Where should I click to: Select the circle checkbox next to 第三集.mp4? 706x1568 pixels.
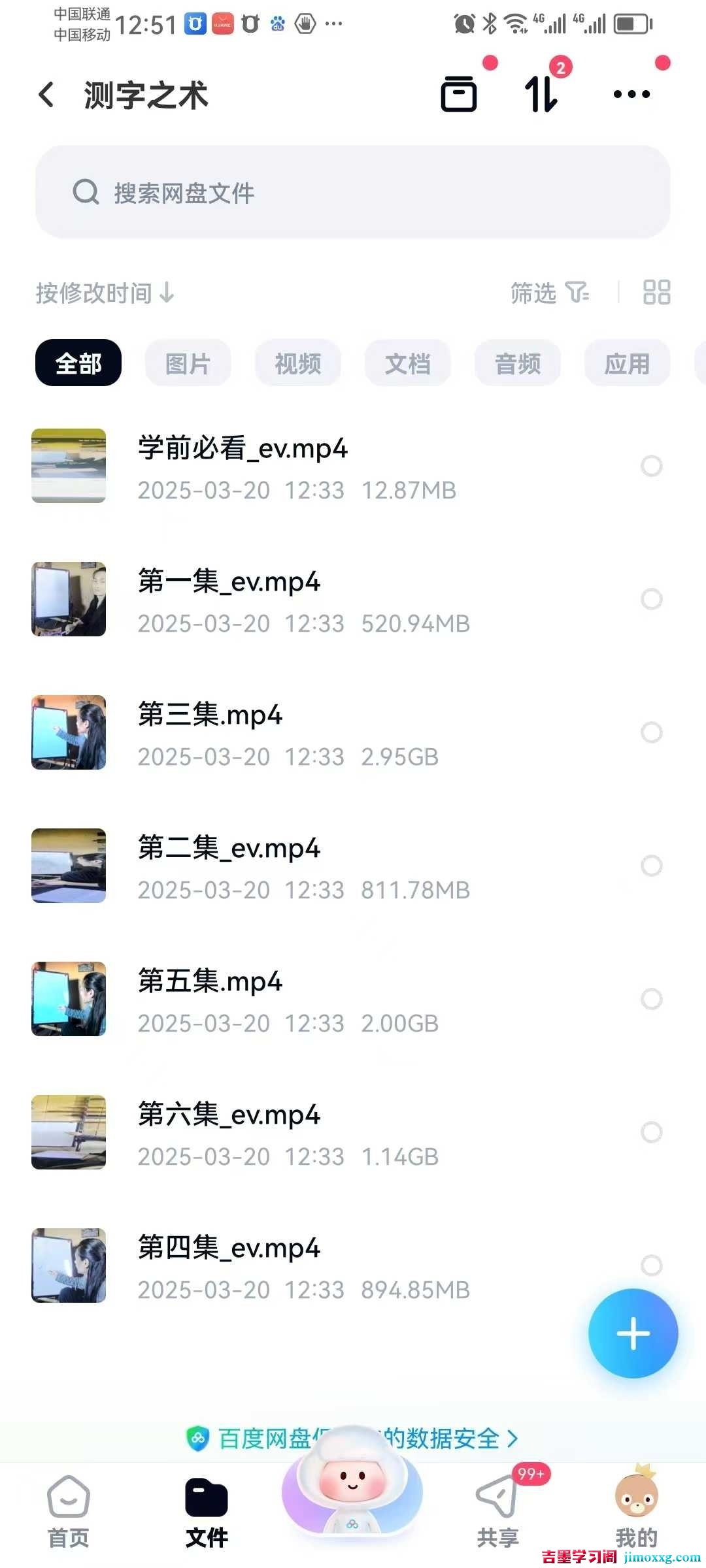(651, 733)
